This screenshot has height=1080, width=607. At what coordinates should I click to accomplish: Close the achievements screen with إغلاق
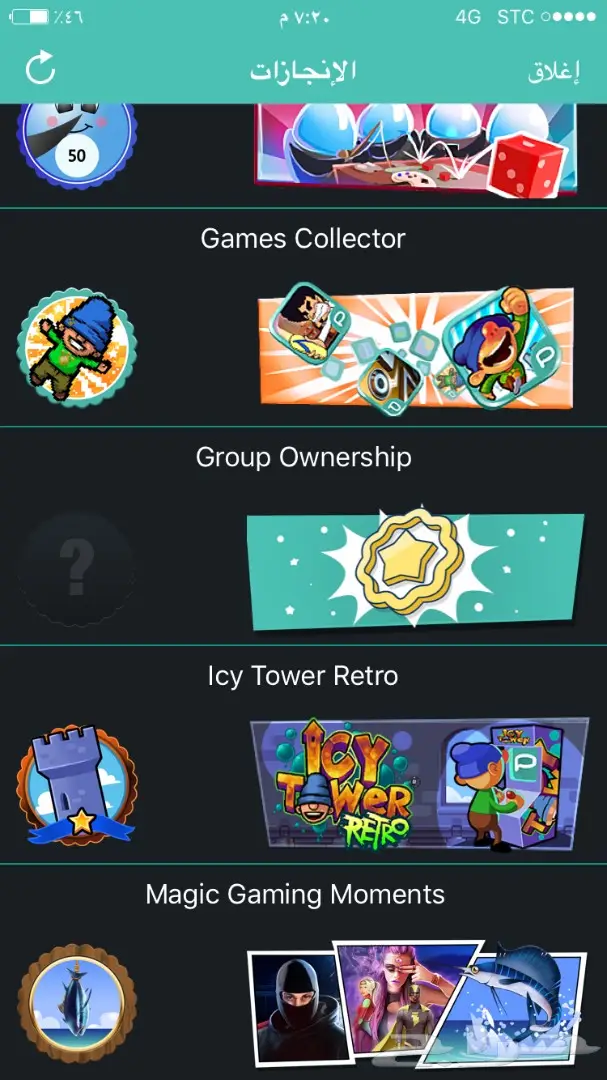(554, 71)
